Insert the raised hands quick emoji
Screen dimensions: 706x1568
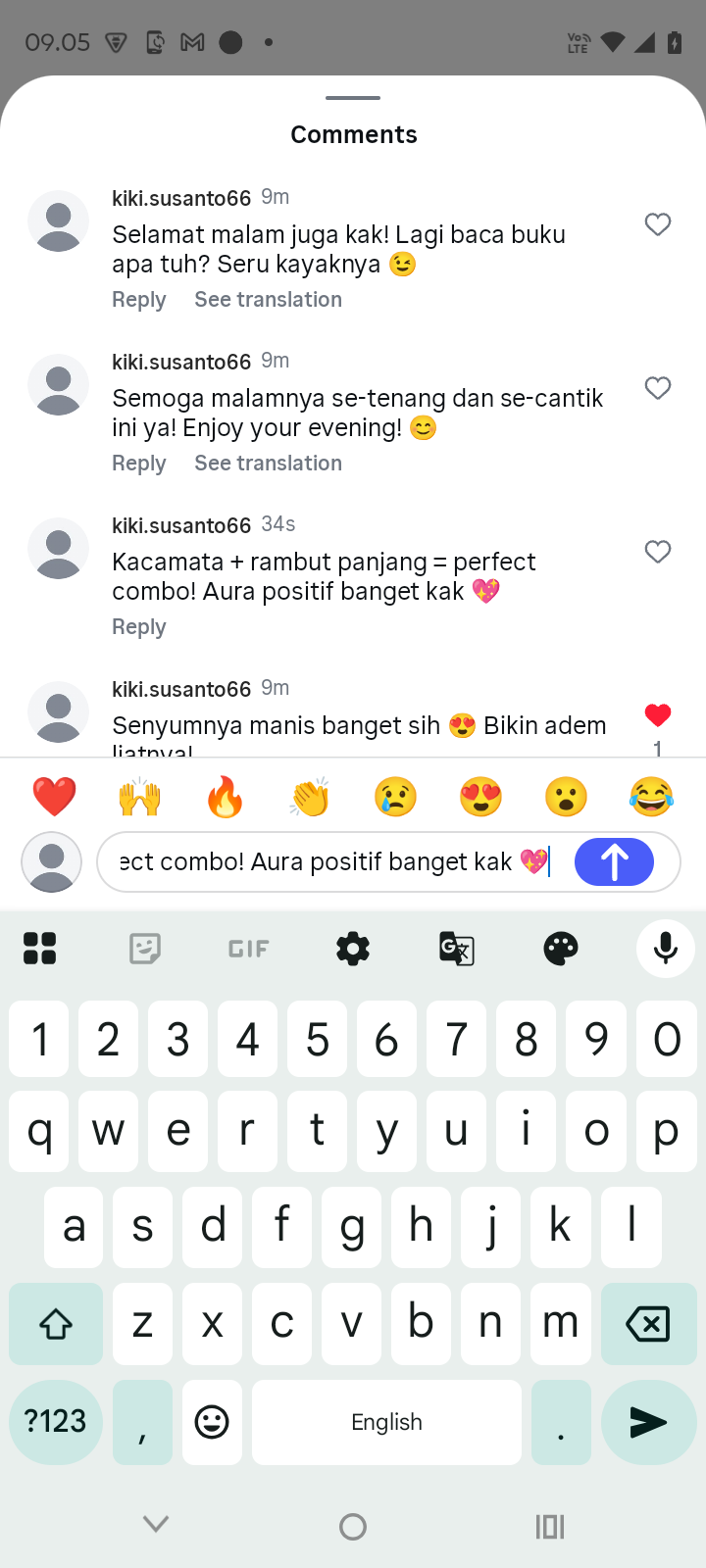coord(139,797)
